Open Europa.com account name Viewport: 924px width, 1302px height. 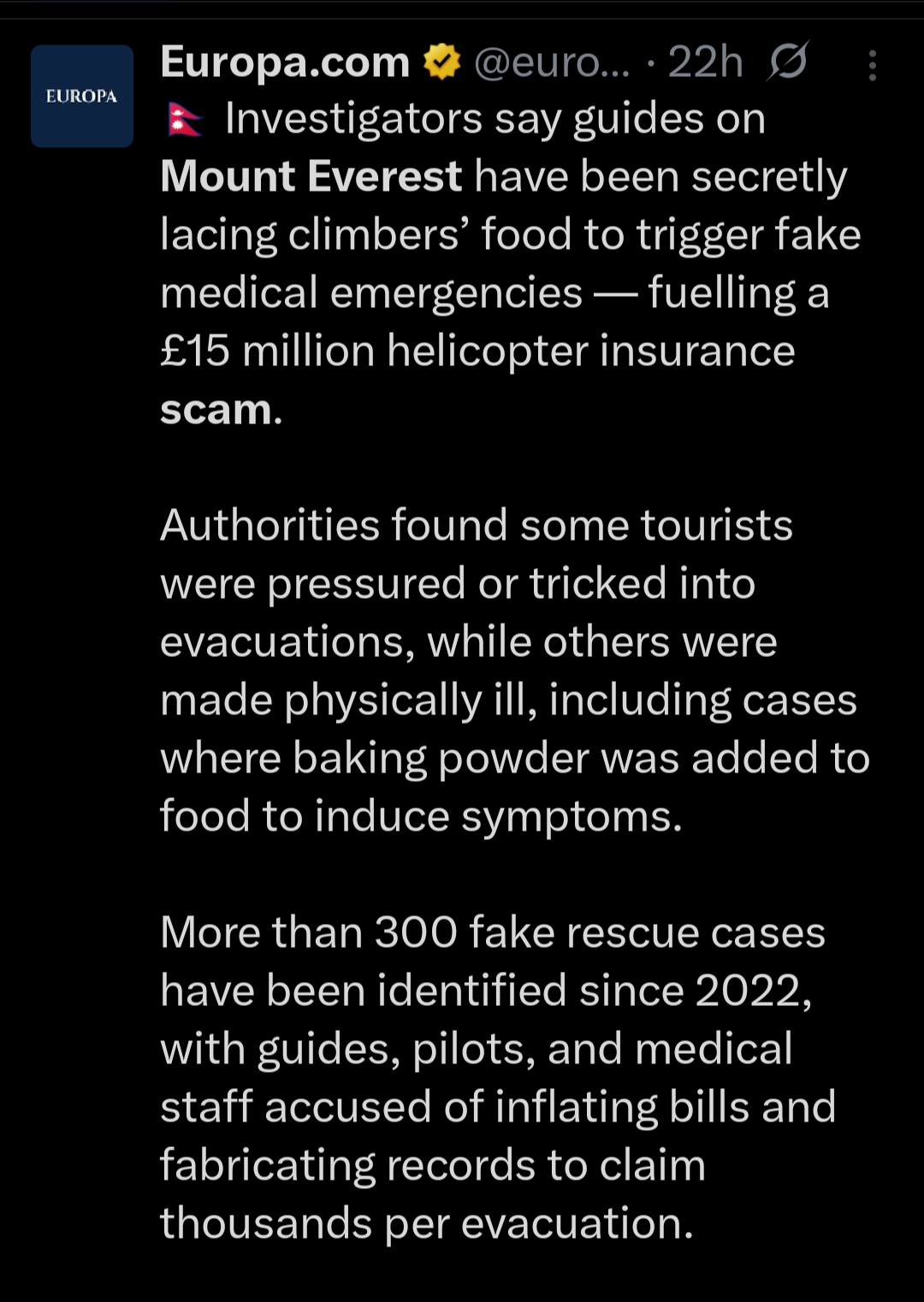[x=285, y=62]
